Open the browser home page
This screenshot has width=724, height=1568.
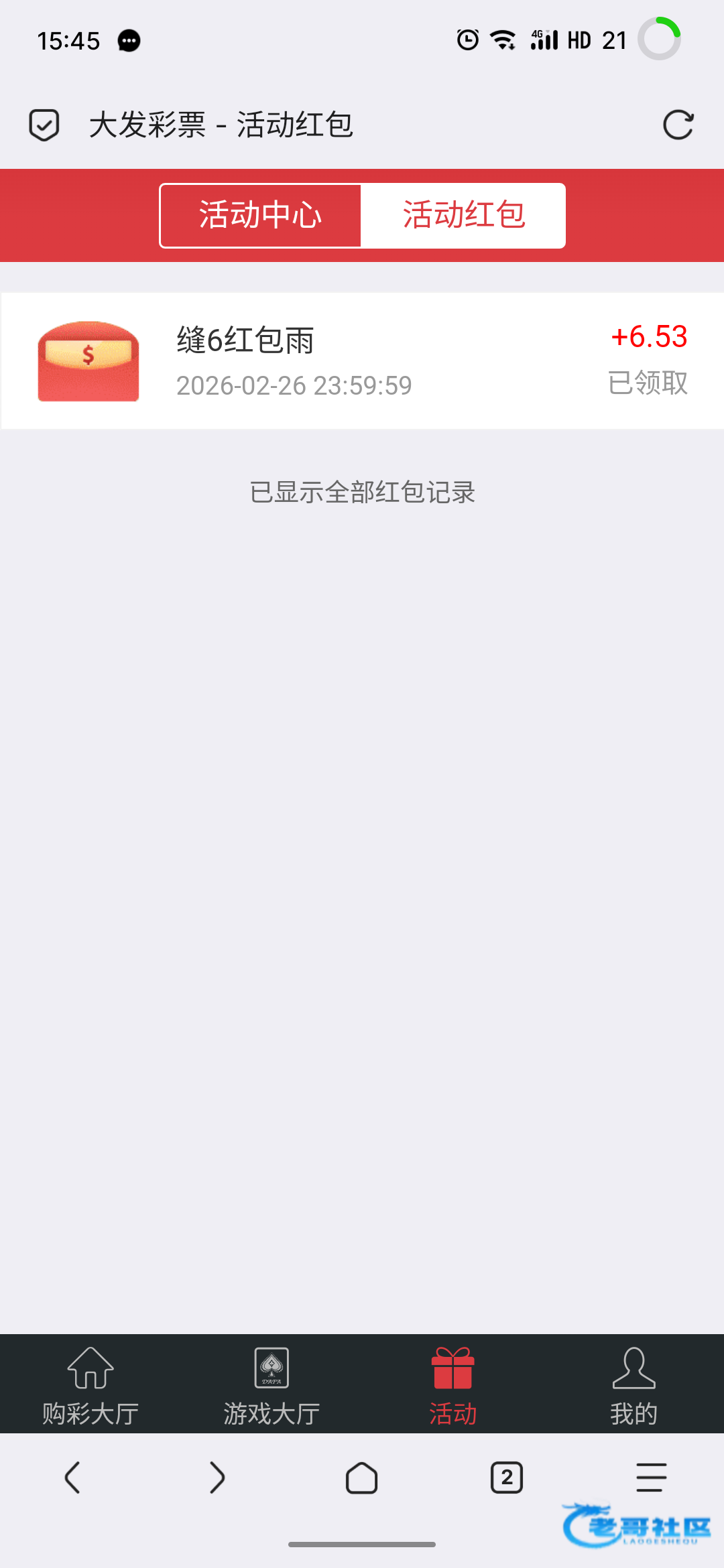tap(362, 1478)
